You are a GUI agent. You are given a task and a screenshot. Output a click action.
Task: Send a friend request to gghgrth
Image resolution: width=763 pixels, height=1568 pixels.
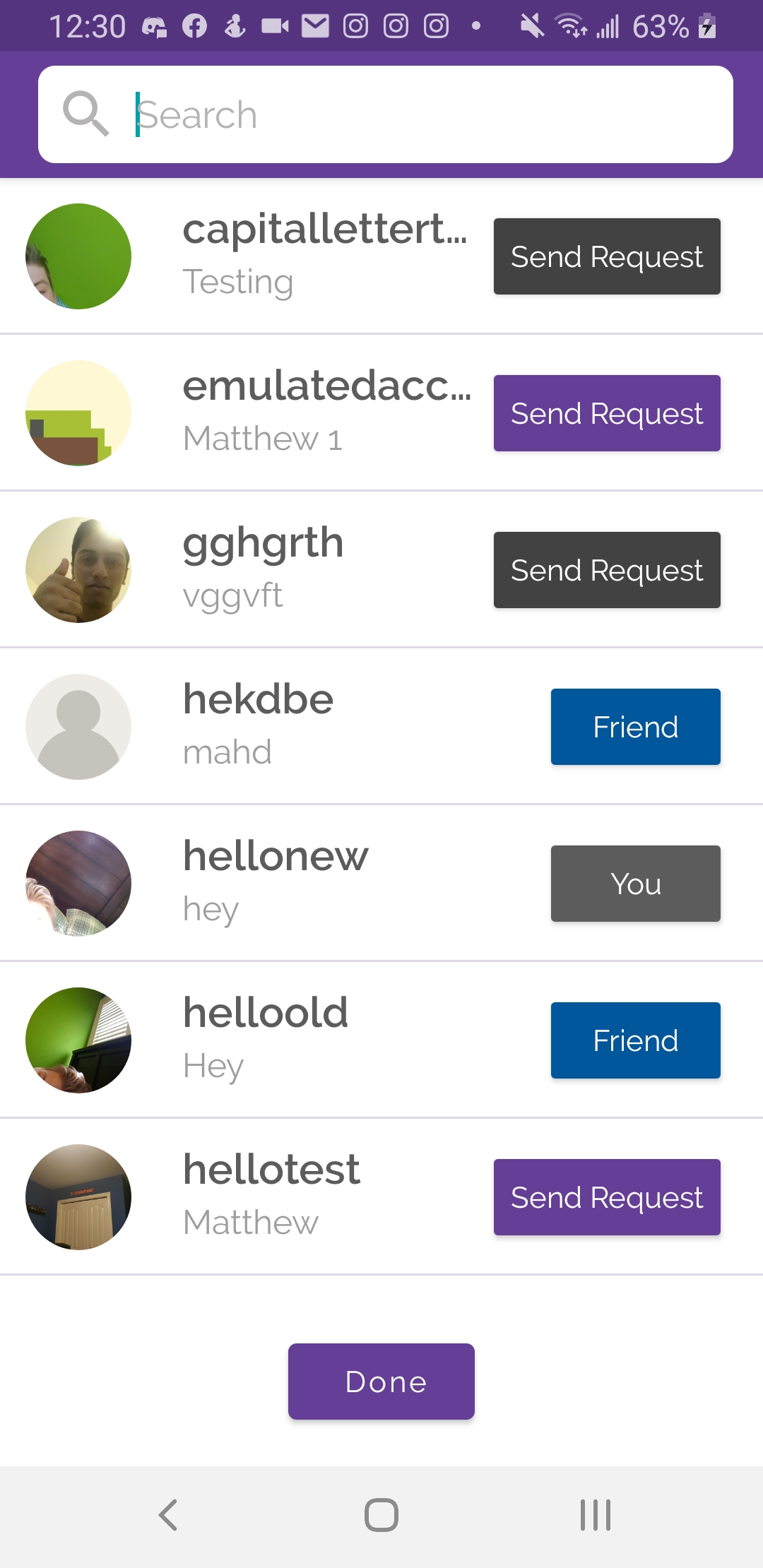(607, 570)
